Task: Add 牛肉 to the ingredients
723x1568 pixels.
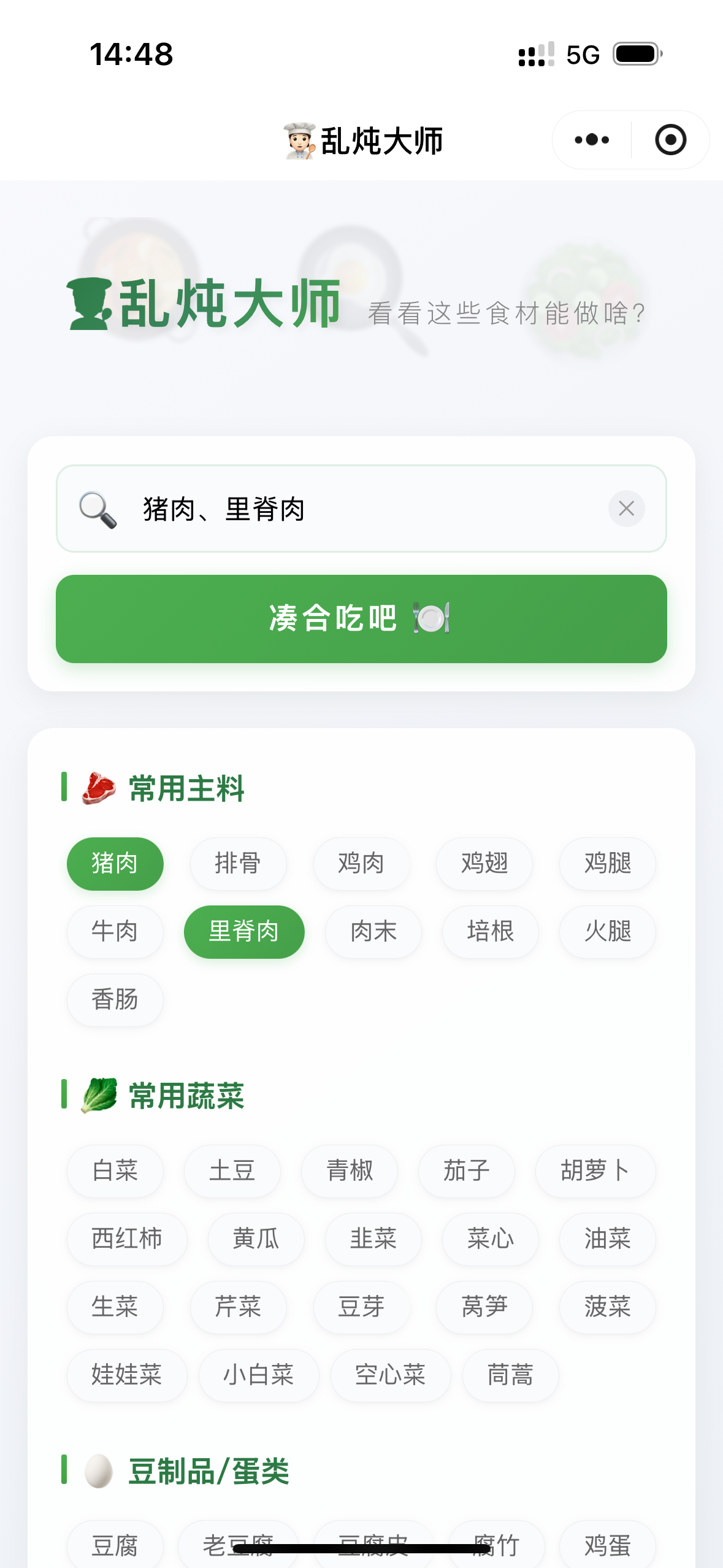Action: 115,932
